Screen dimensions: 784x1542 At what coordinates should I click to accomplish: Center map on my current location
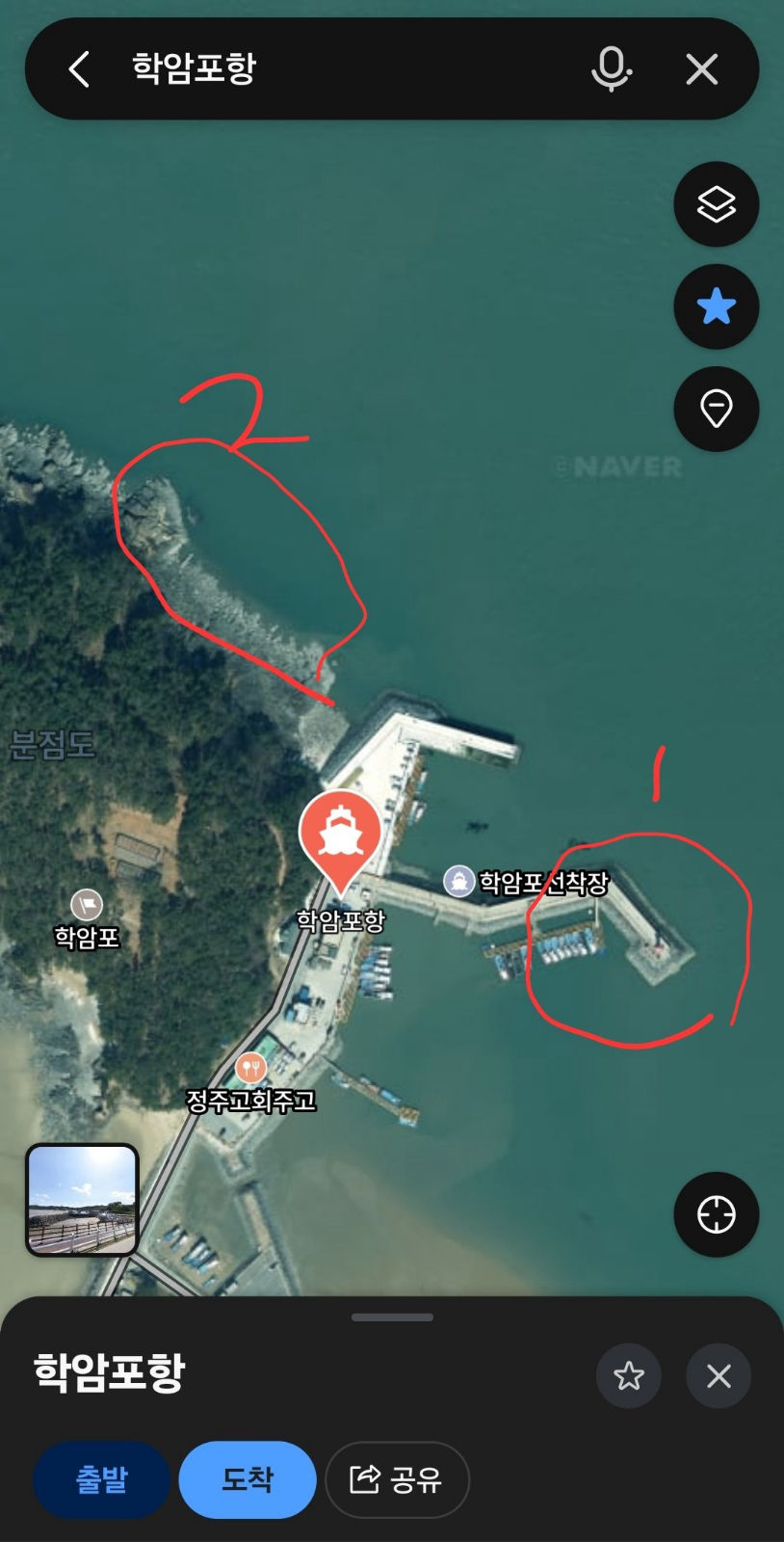click(x=717, y=1214)
